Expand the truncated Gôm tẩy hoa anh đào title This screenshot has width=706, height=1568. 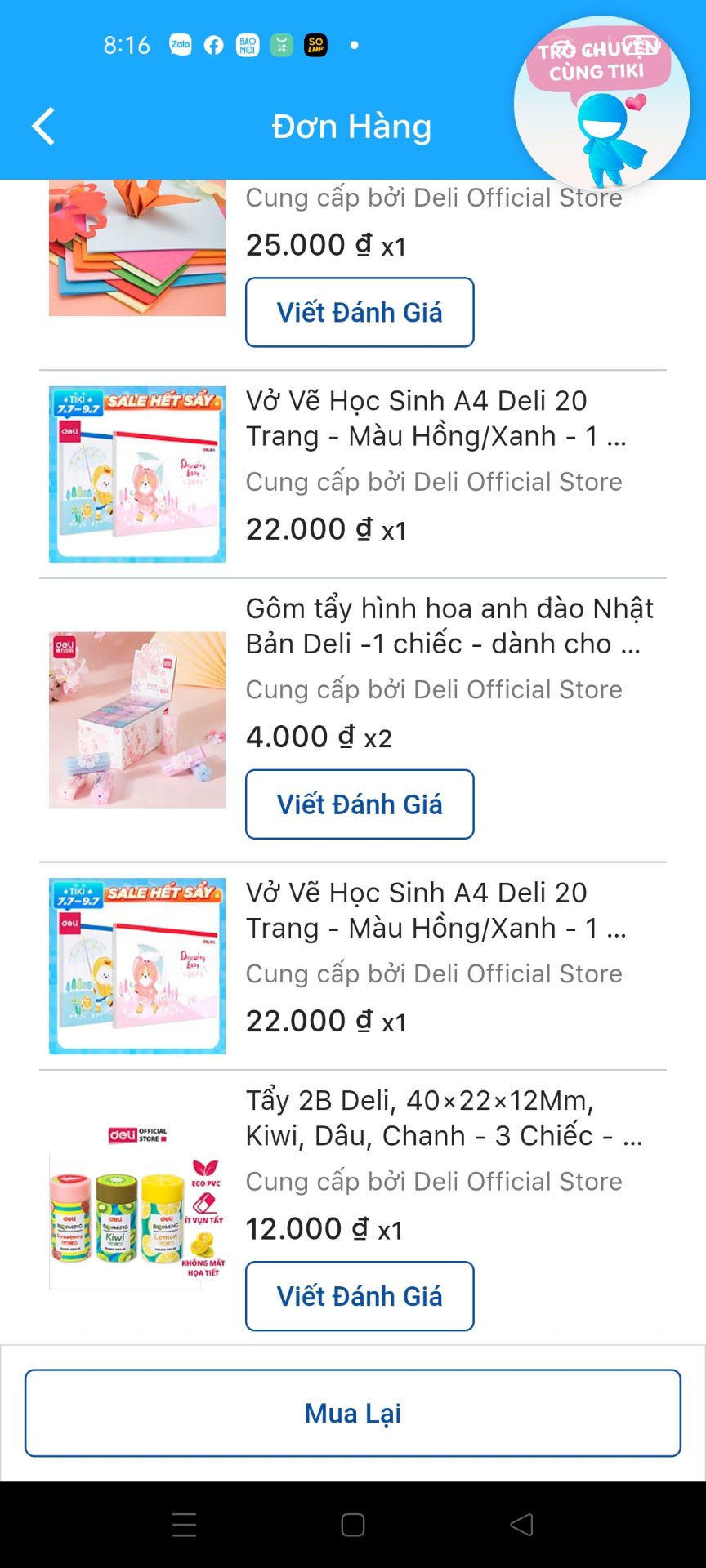pyautogui.click(x=449, y=626)
